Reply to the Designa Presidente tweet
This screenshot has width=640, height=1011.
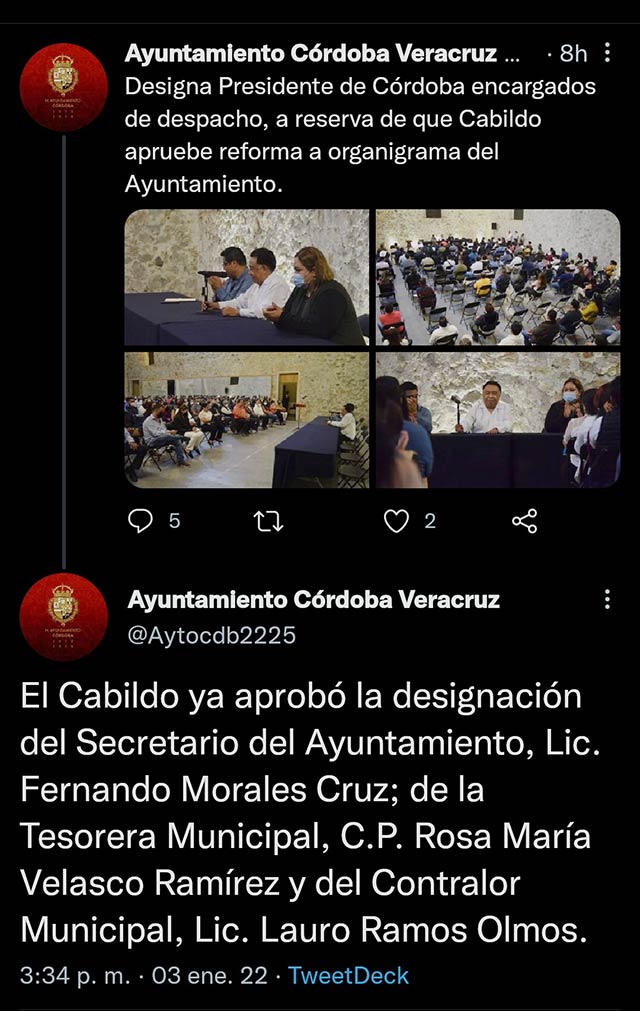point(143,520)
